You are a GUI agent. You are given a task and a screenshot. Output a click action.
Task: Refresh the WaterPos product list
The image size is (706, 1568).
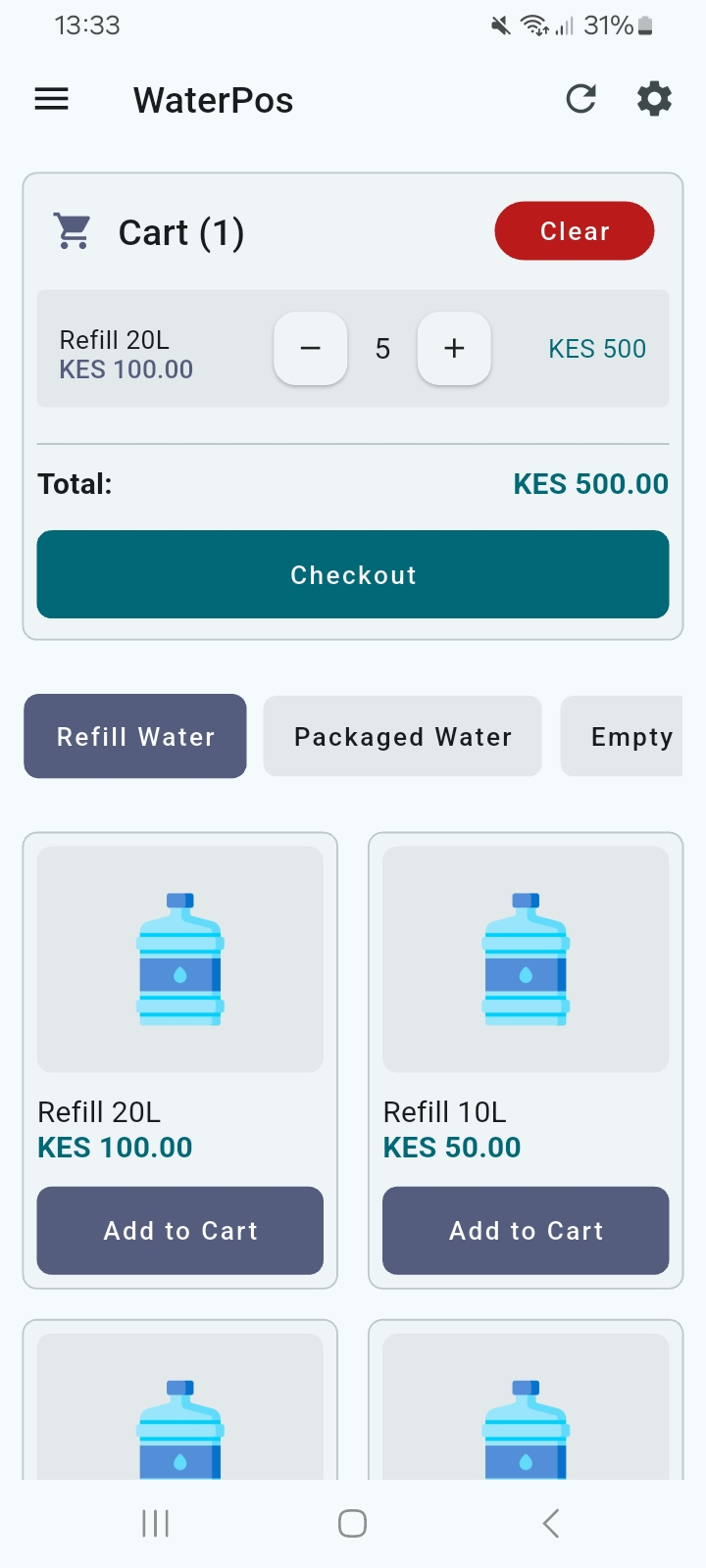580,98
